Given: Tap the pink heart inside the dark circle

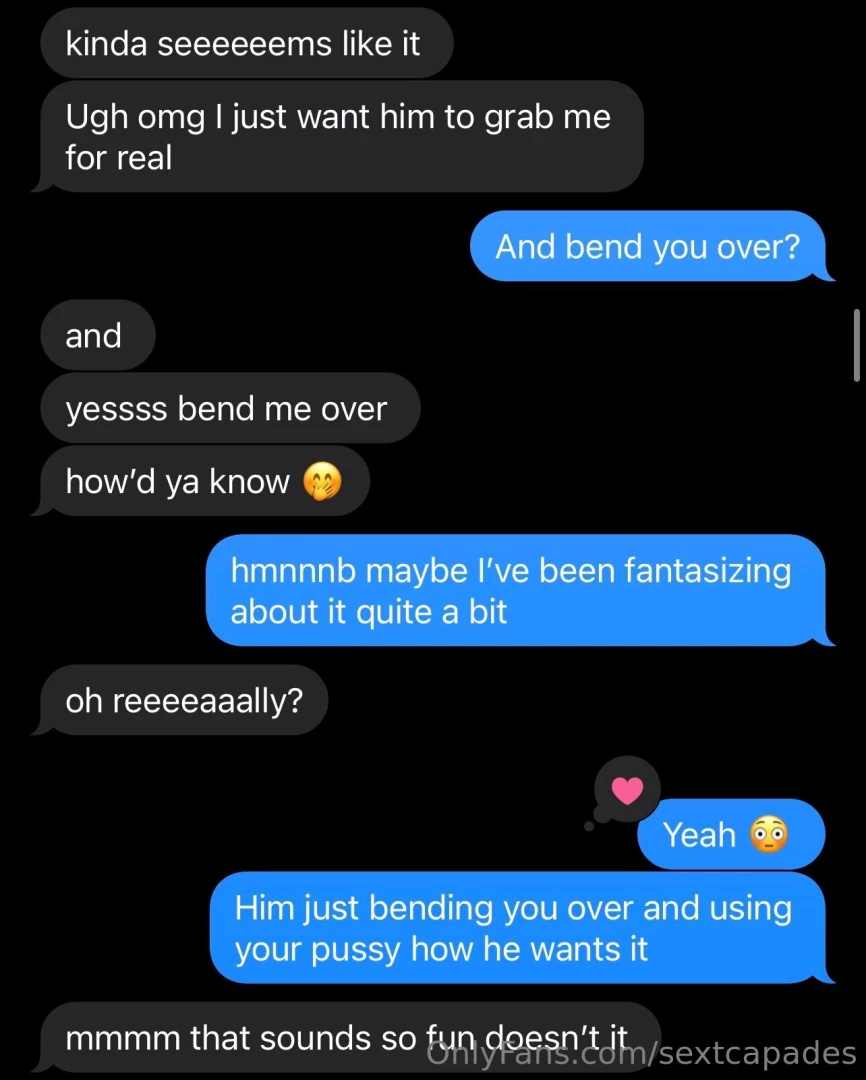Looking at the screenshot, I should tap(627, 789).
